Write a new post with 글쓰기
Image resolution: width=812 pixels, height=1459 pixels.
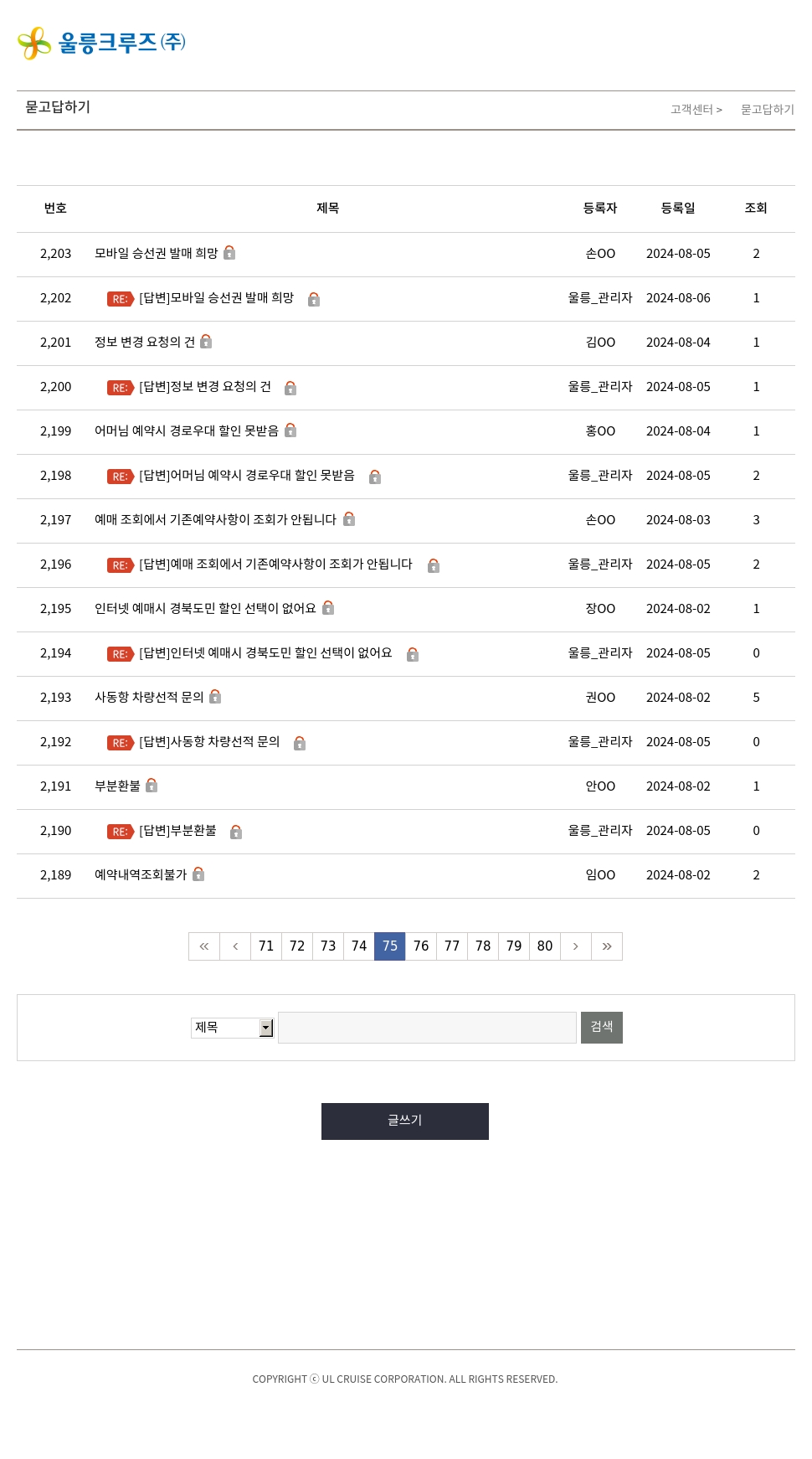(x=405, y=1121)
